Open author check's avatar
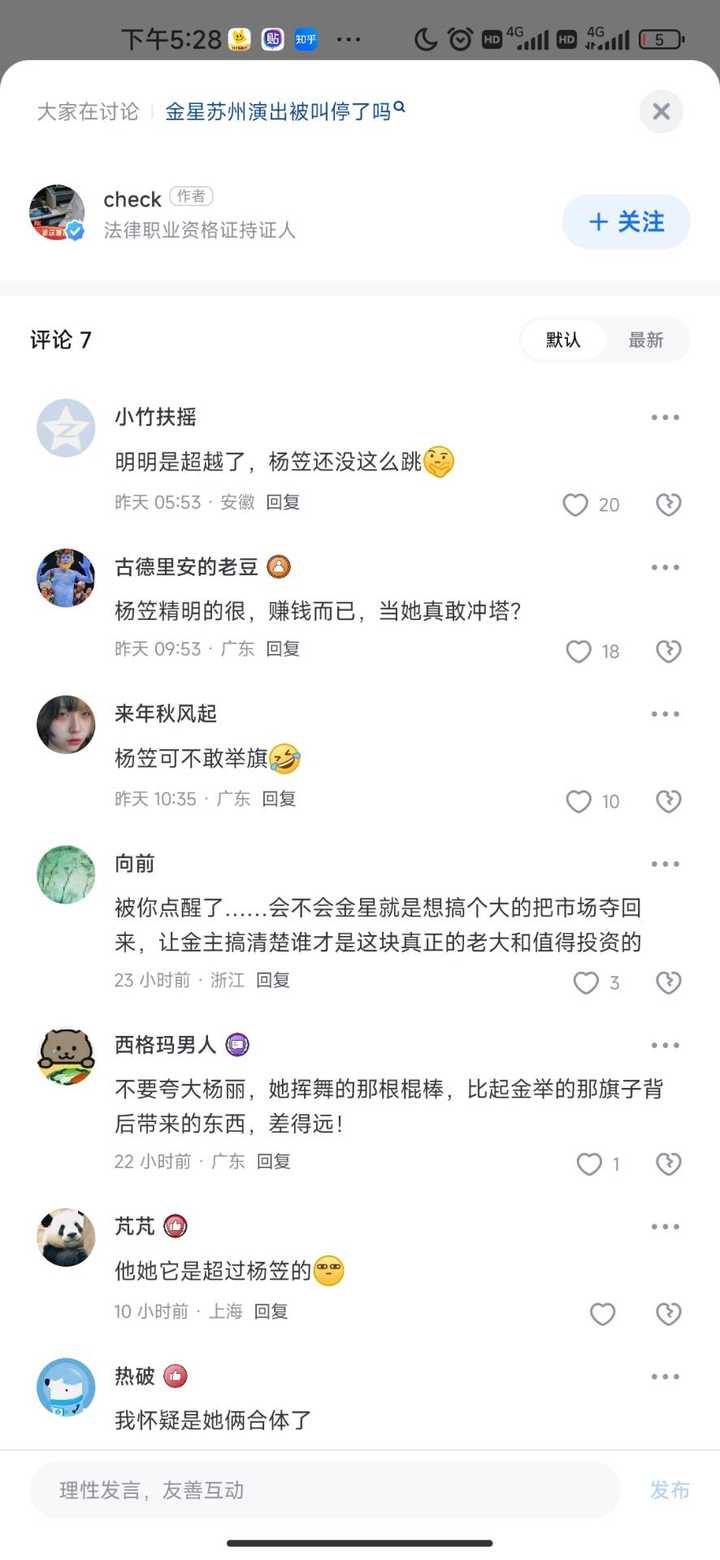720x1560 pixels. pyautogui.click(x=57, y=212)
